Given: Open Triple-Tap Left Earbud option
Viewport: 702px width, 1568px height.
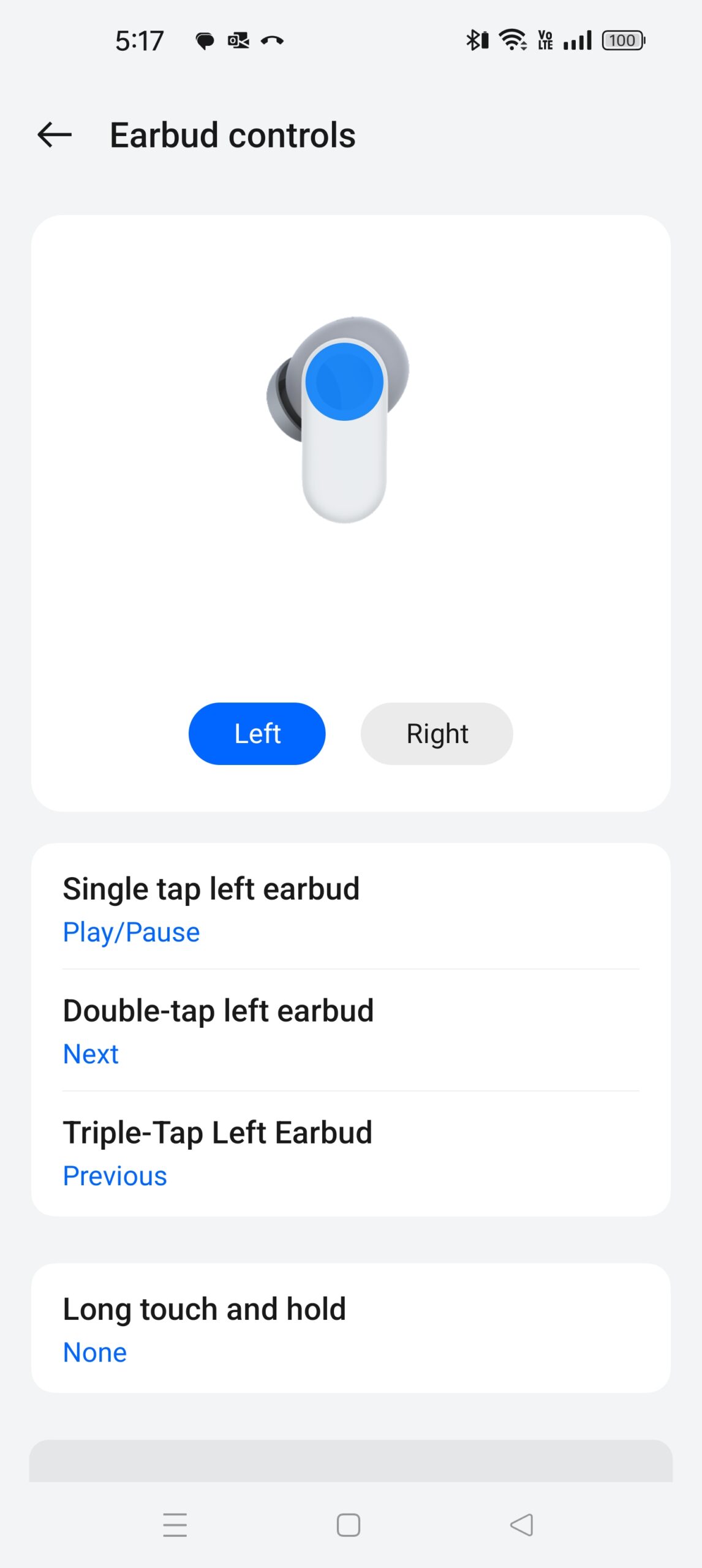Looking at the screenshot, I should coord(350,1153).
